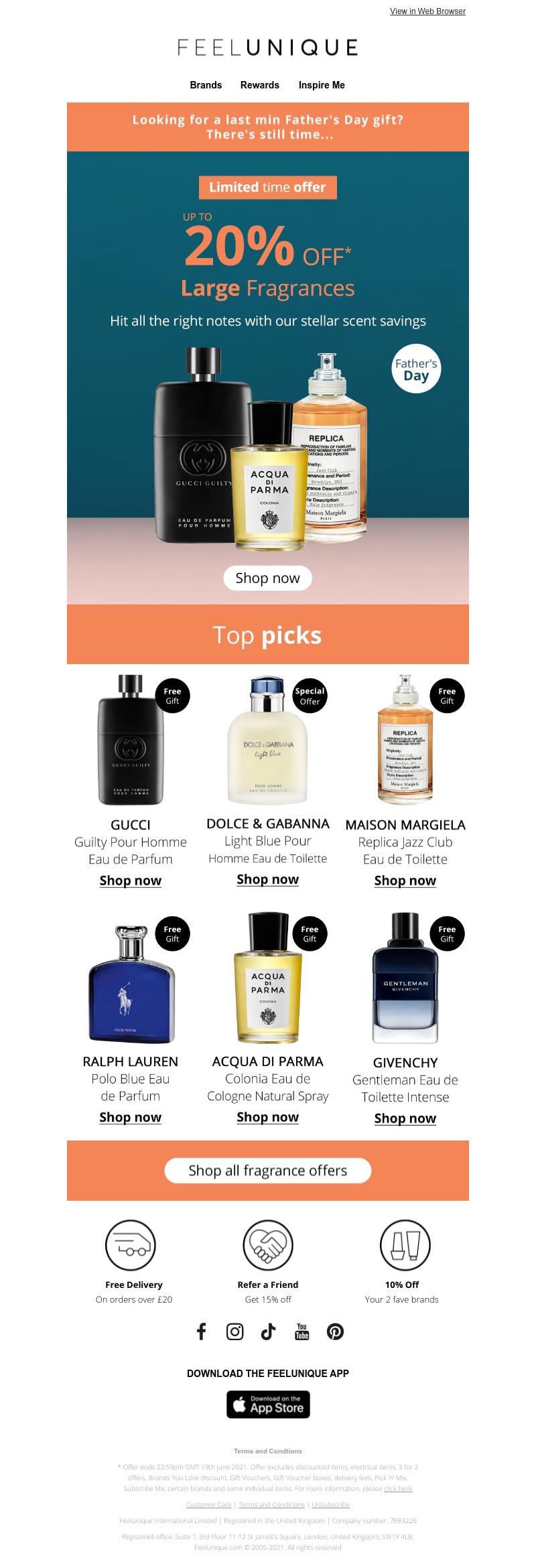Open the Pinterest icon
Screen dimensions: 536x1568
coord(335,1331)
